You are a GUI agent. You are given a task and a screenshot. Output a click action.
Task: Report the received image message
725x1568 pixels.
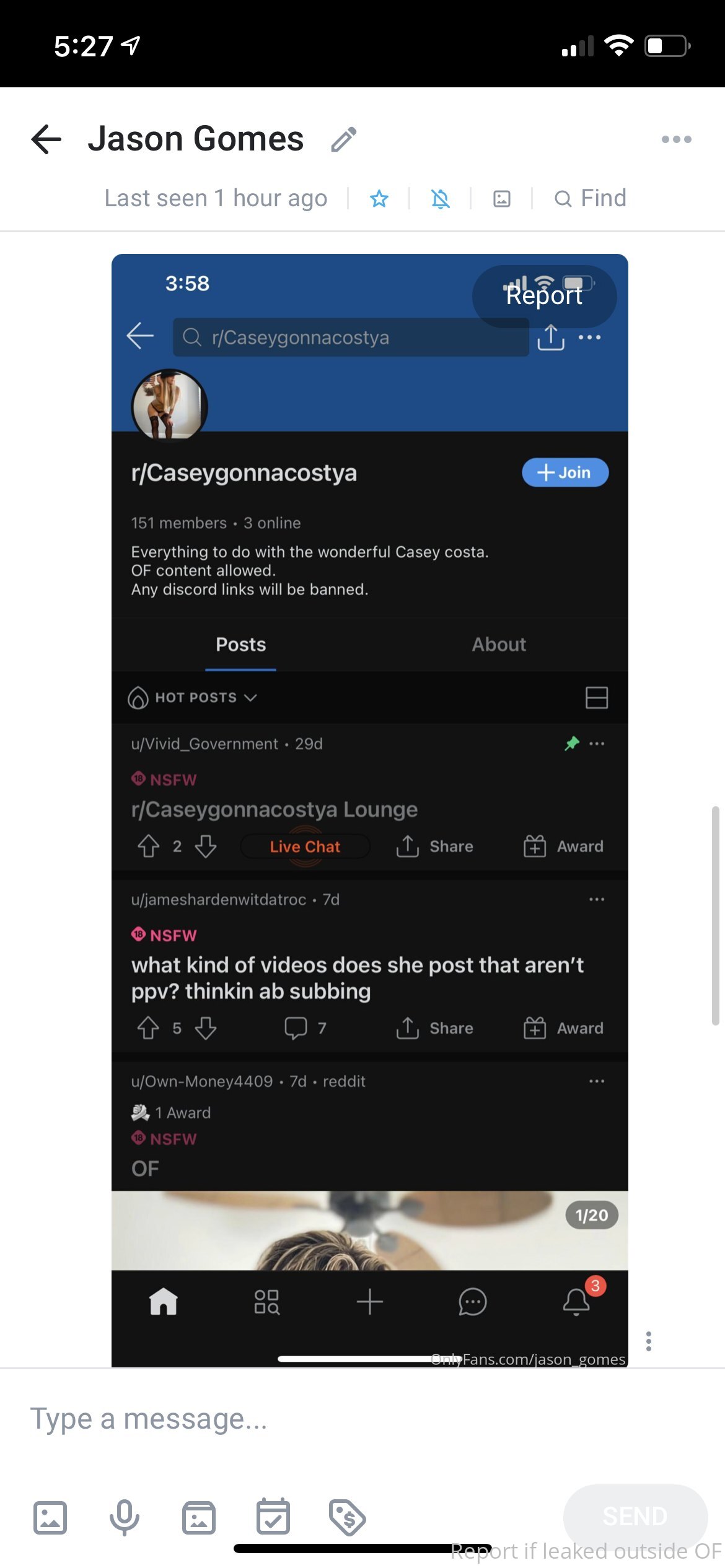pos(544,296)
